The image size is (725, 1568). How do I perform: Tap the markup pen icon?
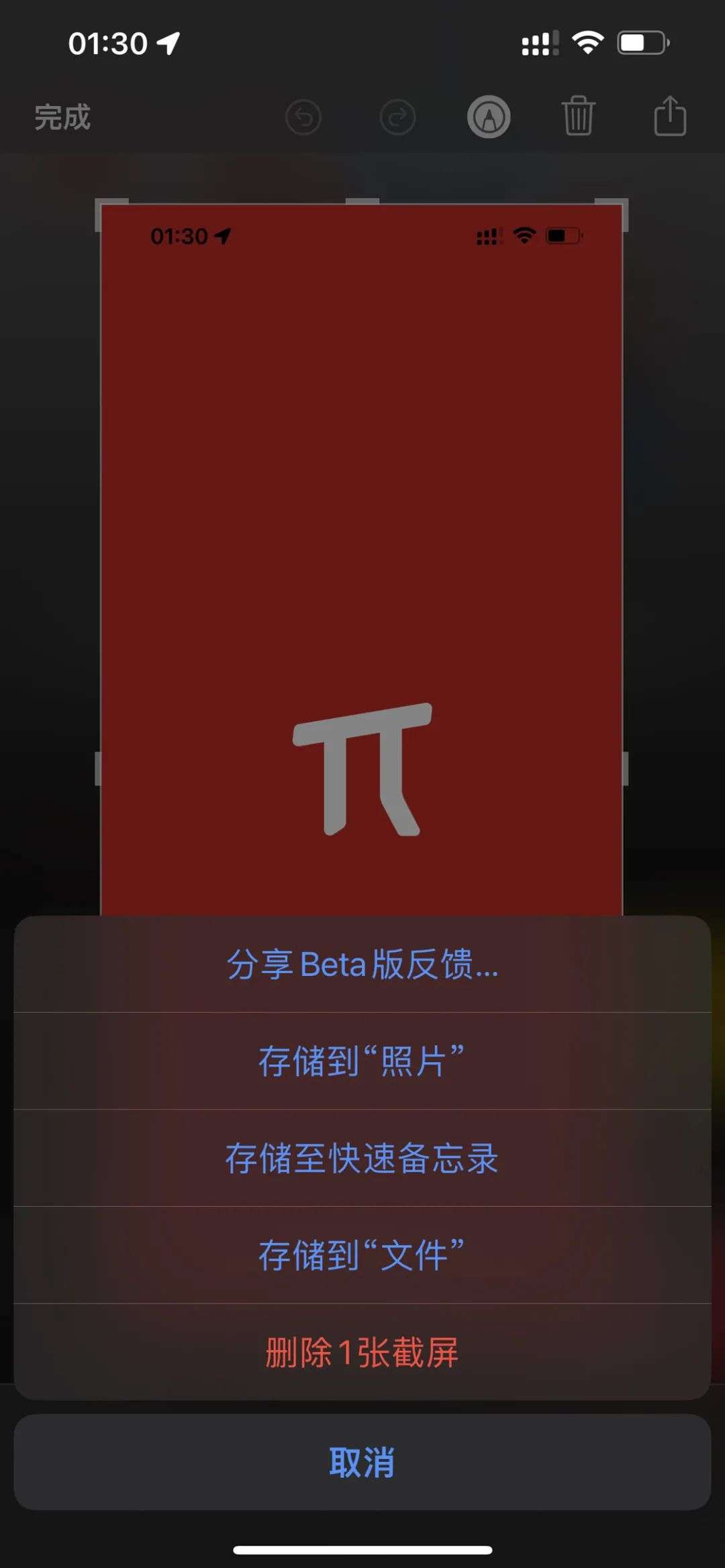pyautogui.click(x=489, y=117)
